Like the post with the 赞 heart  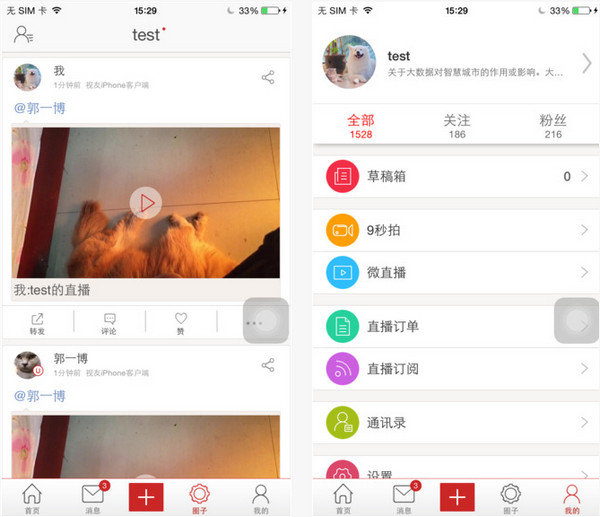point(181,324)
